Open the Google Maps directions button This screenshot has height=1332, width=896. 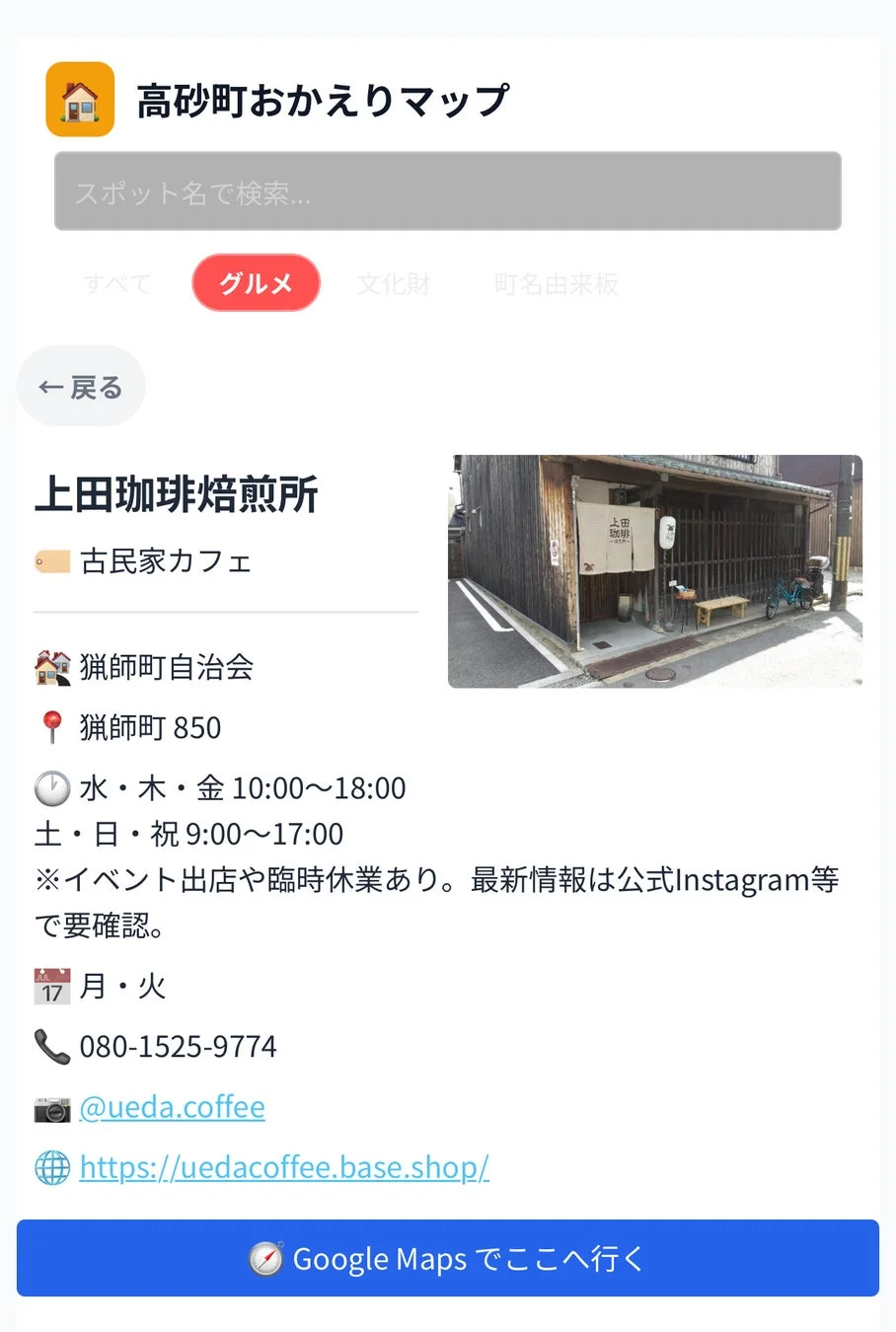(x=448, y=1259)
